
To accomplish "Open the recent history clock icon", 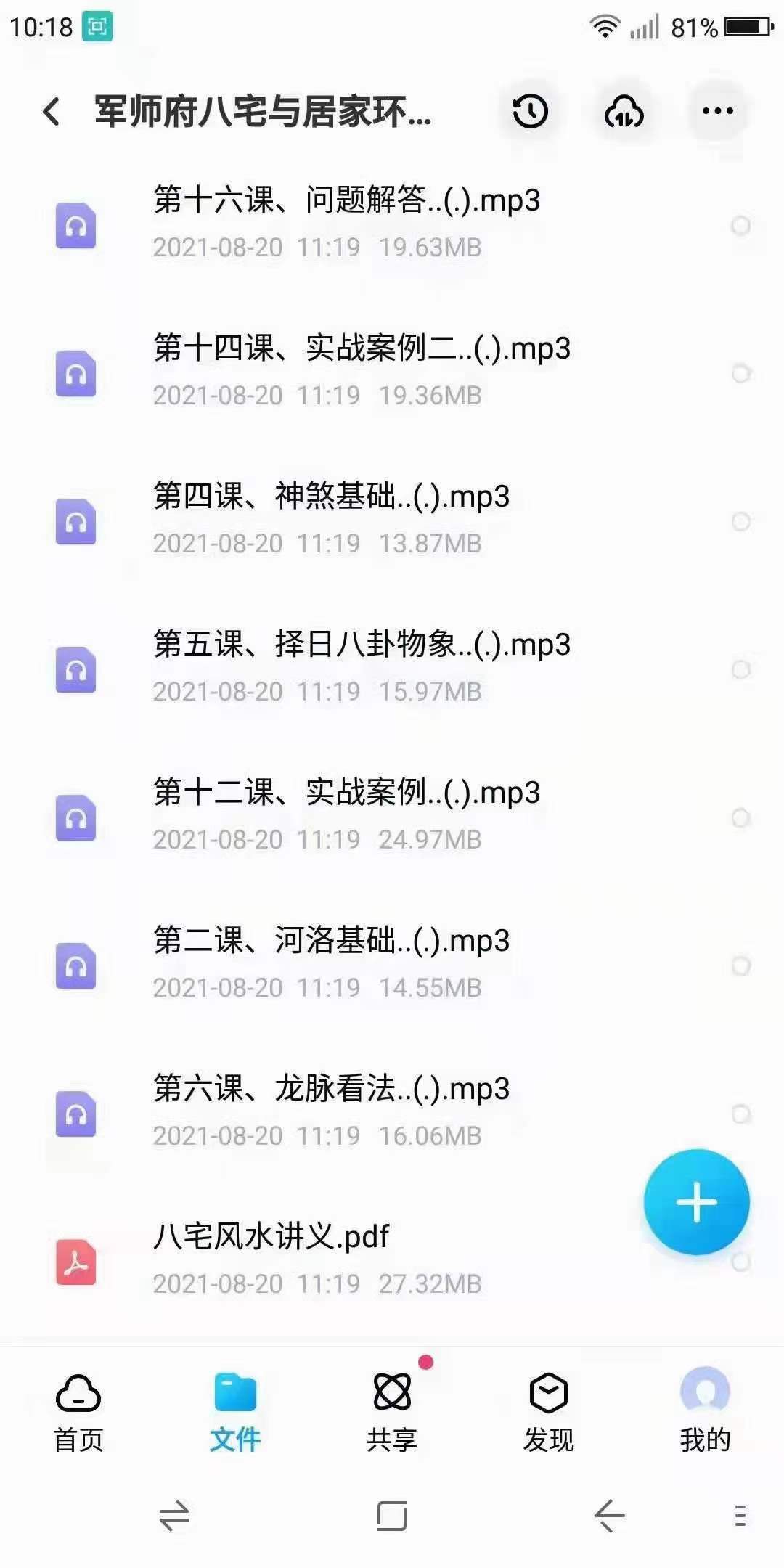I will click(x=530, y=112).
